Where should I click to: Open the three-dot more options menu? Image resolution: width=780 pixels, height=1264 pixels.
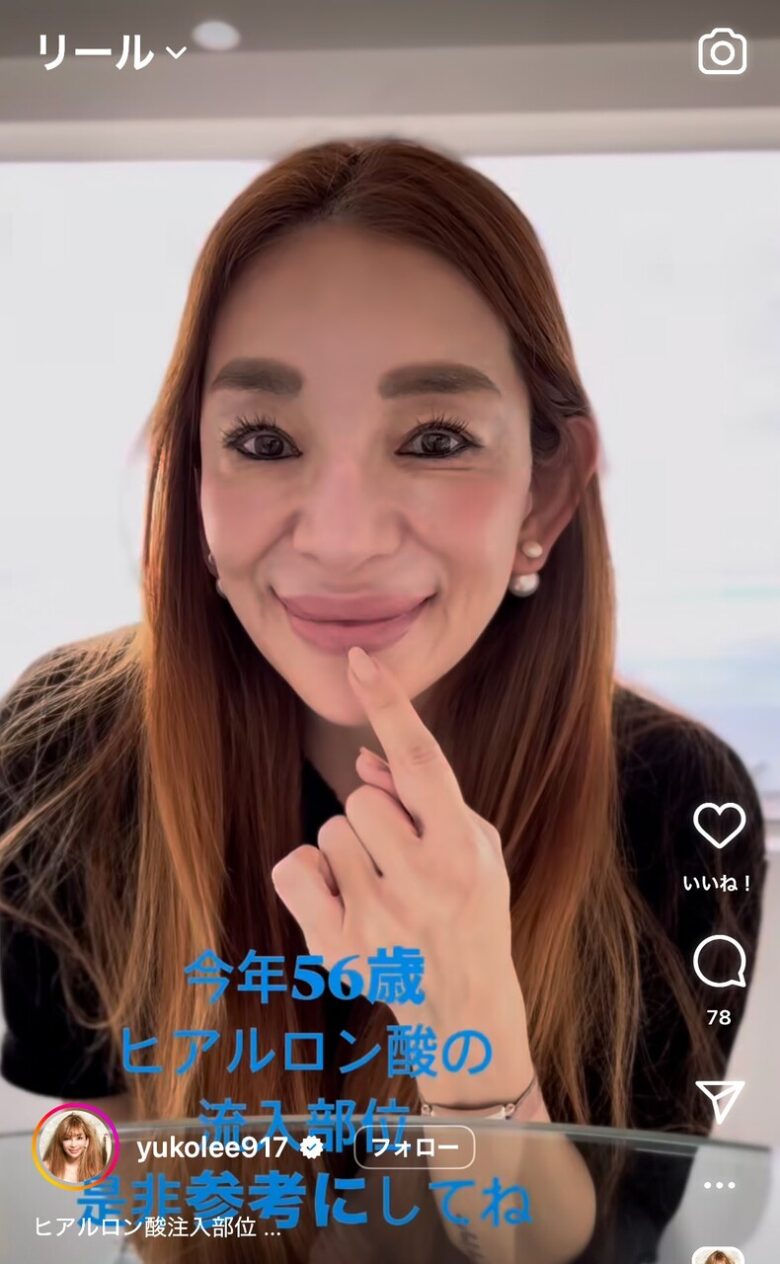(719, 1186)
